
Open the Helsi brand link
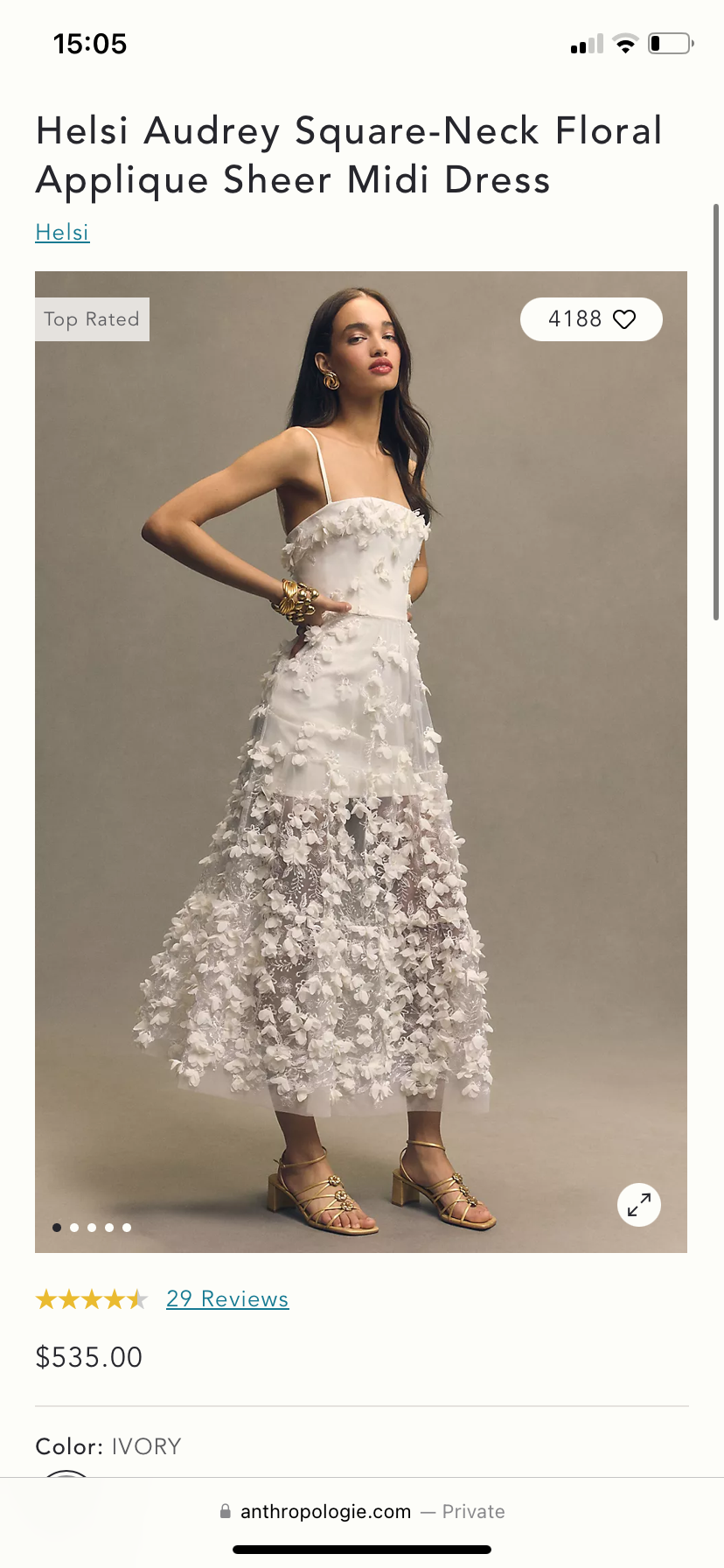62,232
